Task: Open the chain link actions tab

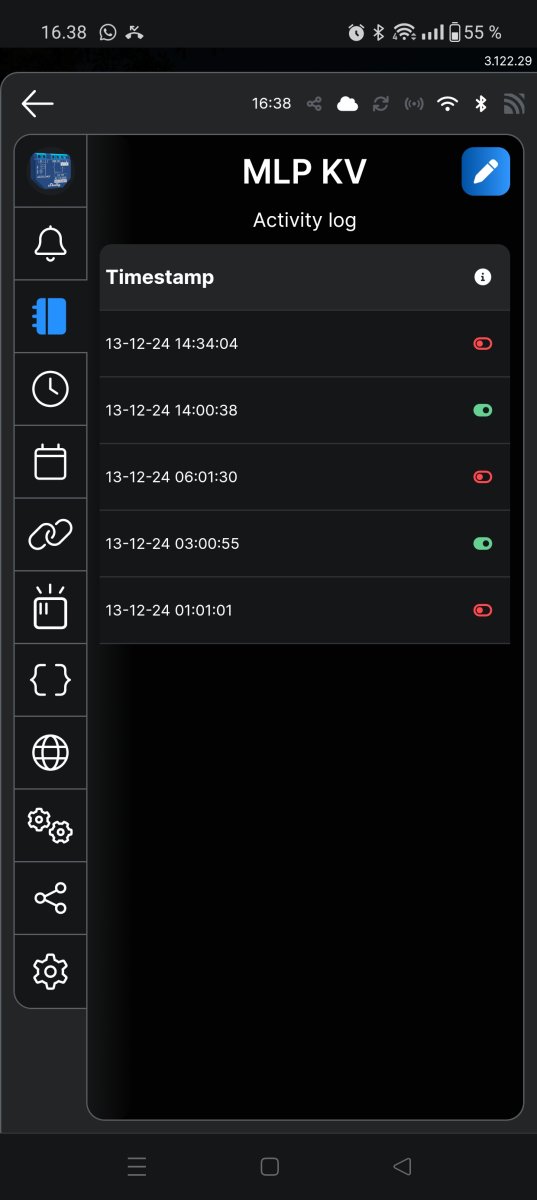Action: coord(50,535)
